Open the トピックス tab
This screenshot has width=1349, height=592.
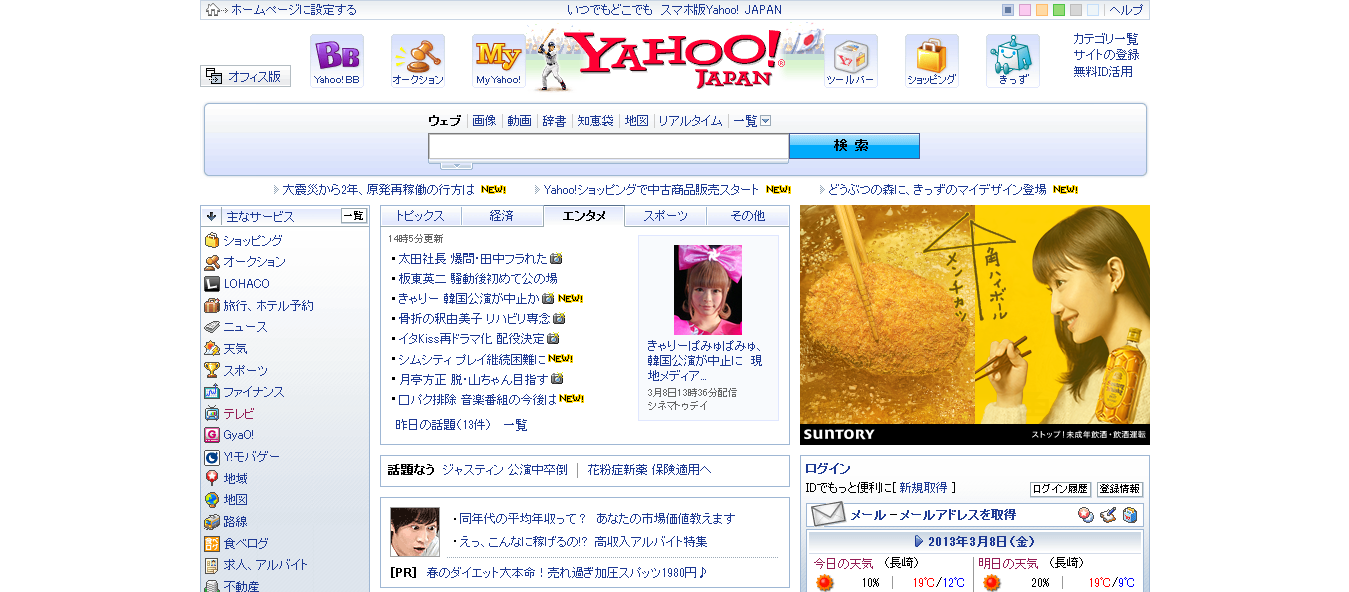420,216
